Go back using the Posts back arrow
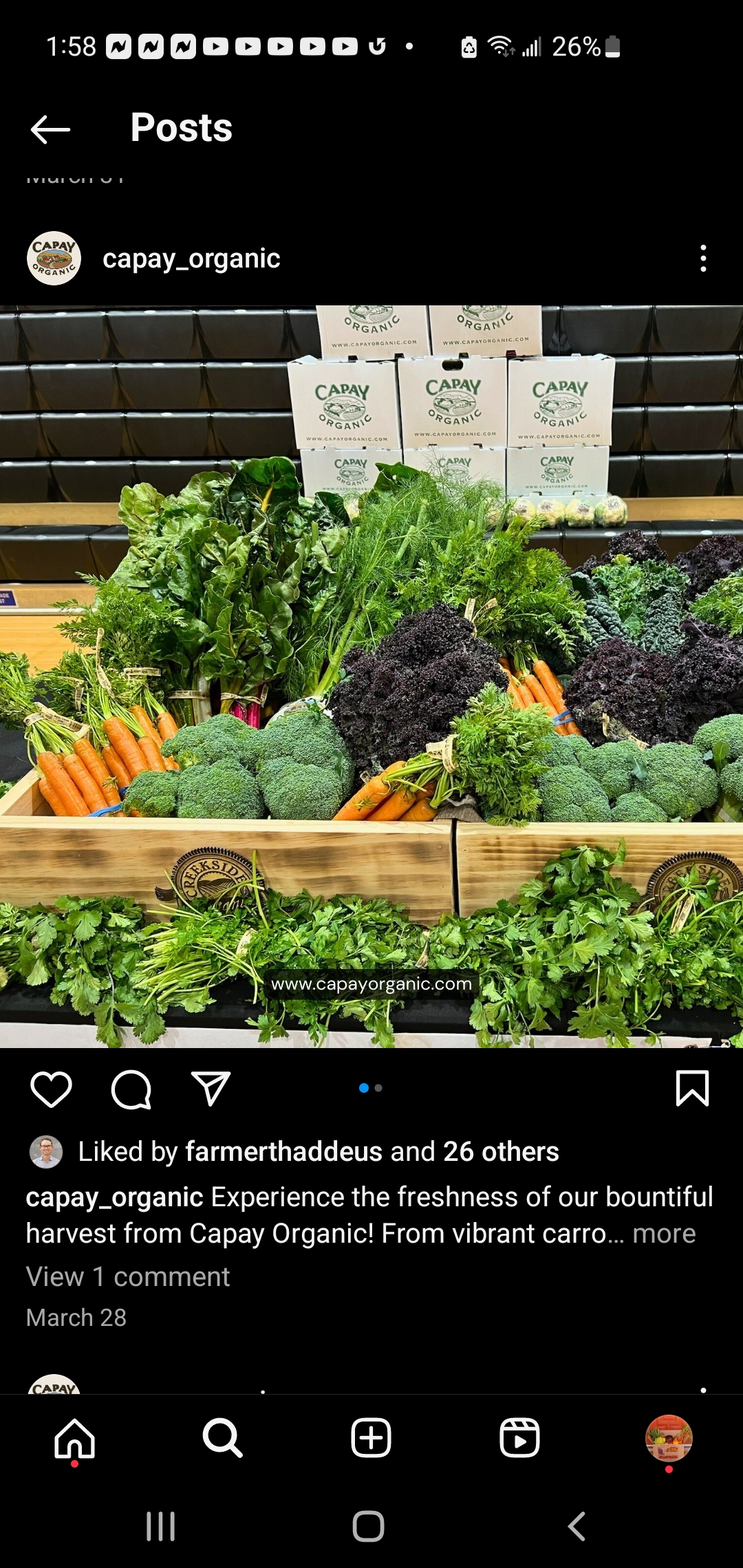The height and width of the screenshot is (1568, 743). (x=50, y=129)
